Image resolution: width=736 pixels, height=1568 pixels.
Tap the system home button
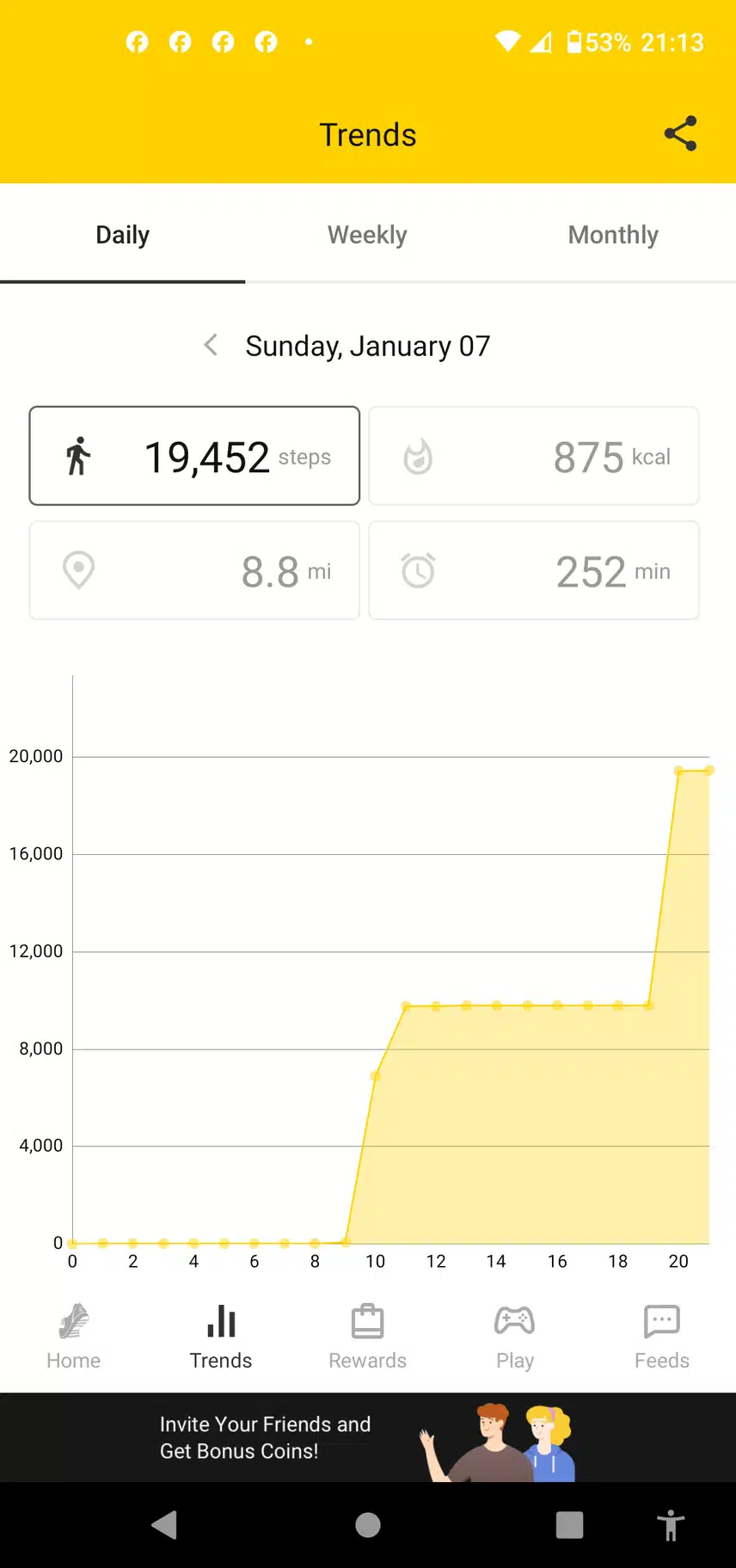(x=368, y=1525)
